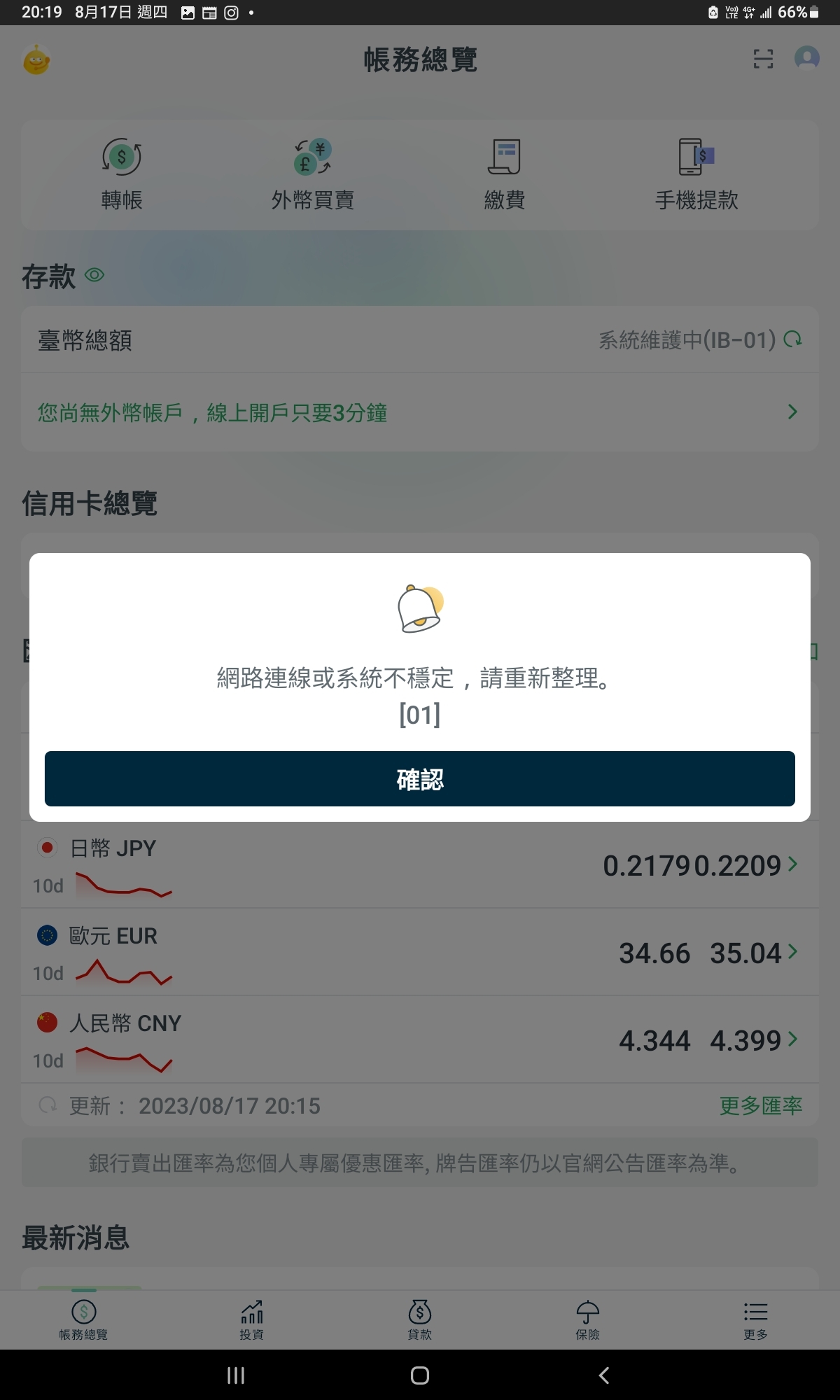The width and height of the screenshot is (840, 1400).
Task: Open 歐元 EUR exchange rate row
Action: tap(420, 953)
